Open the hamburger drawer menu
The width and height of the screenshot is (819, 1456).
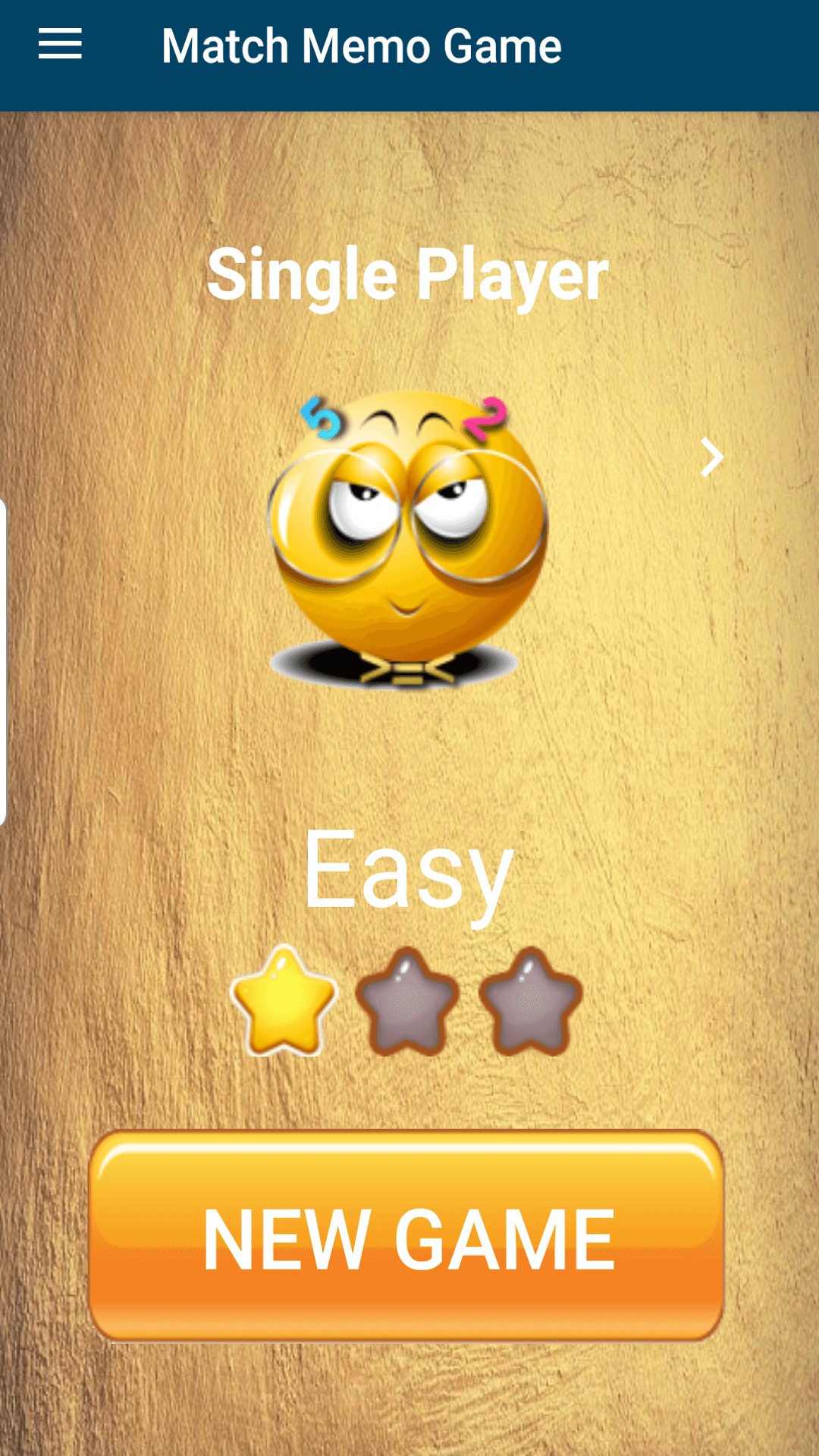pyautogui.click(x=60, y=44)
